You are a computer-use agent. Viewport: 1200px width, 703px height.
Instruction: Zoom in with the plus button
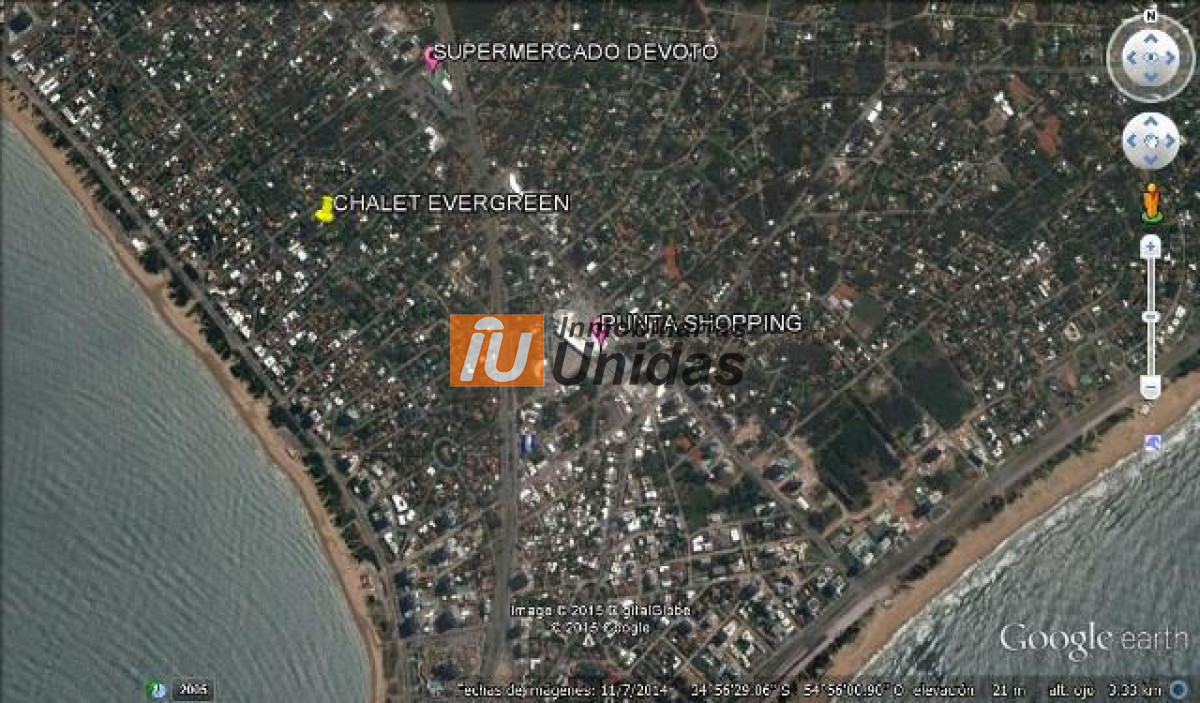tap(1151, 247)
